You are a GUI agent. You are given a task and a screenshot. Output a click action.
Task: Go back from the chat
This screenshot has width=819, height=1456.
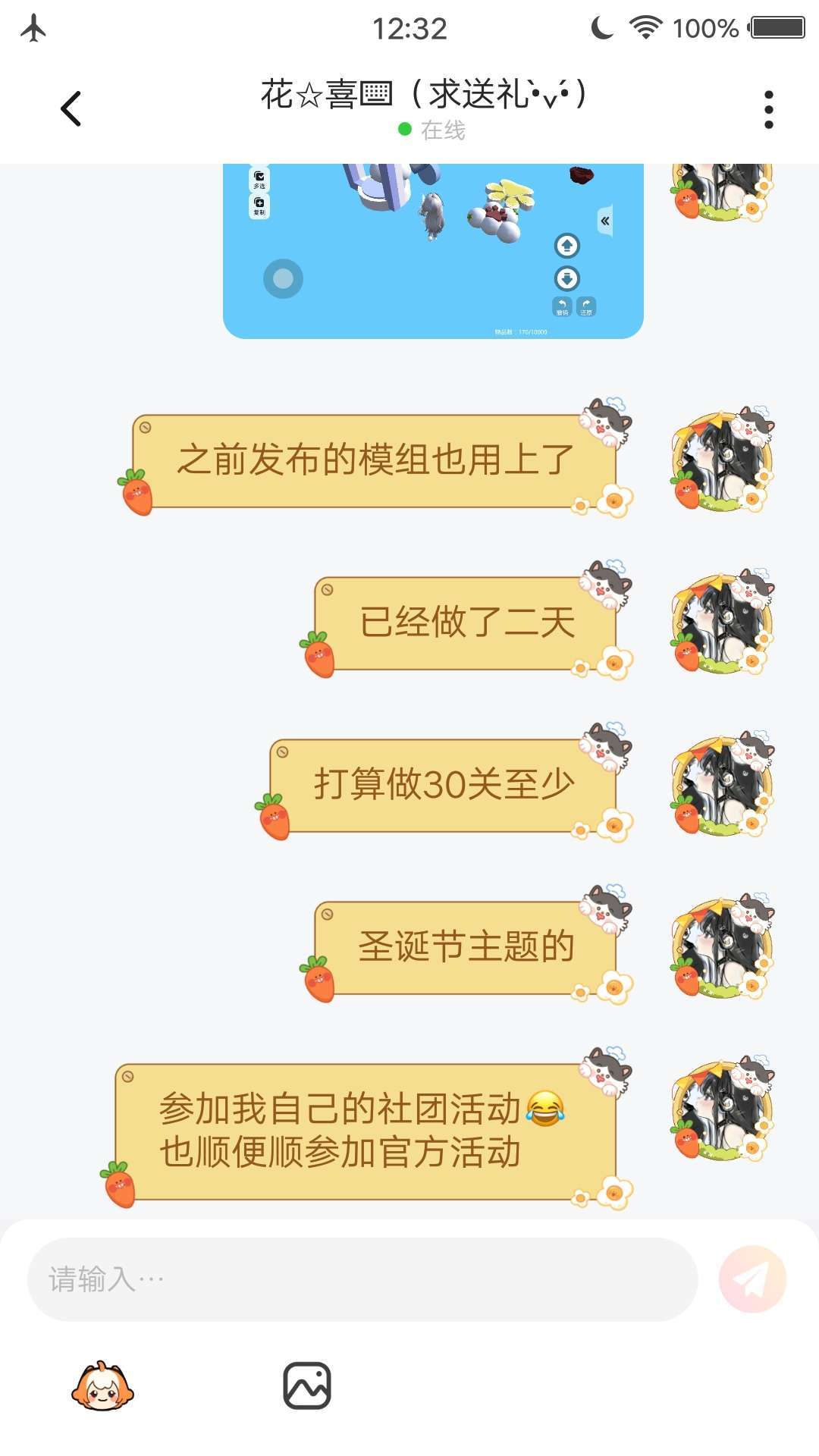pyautogui.click(x=71, y=109)
